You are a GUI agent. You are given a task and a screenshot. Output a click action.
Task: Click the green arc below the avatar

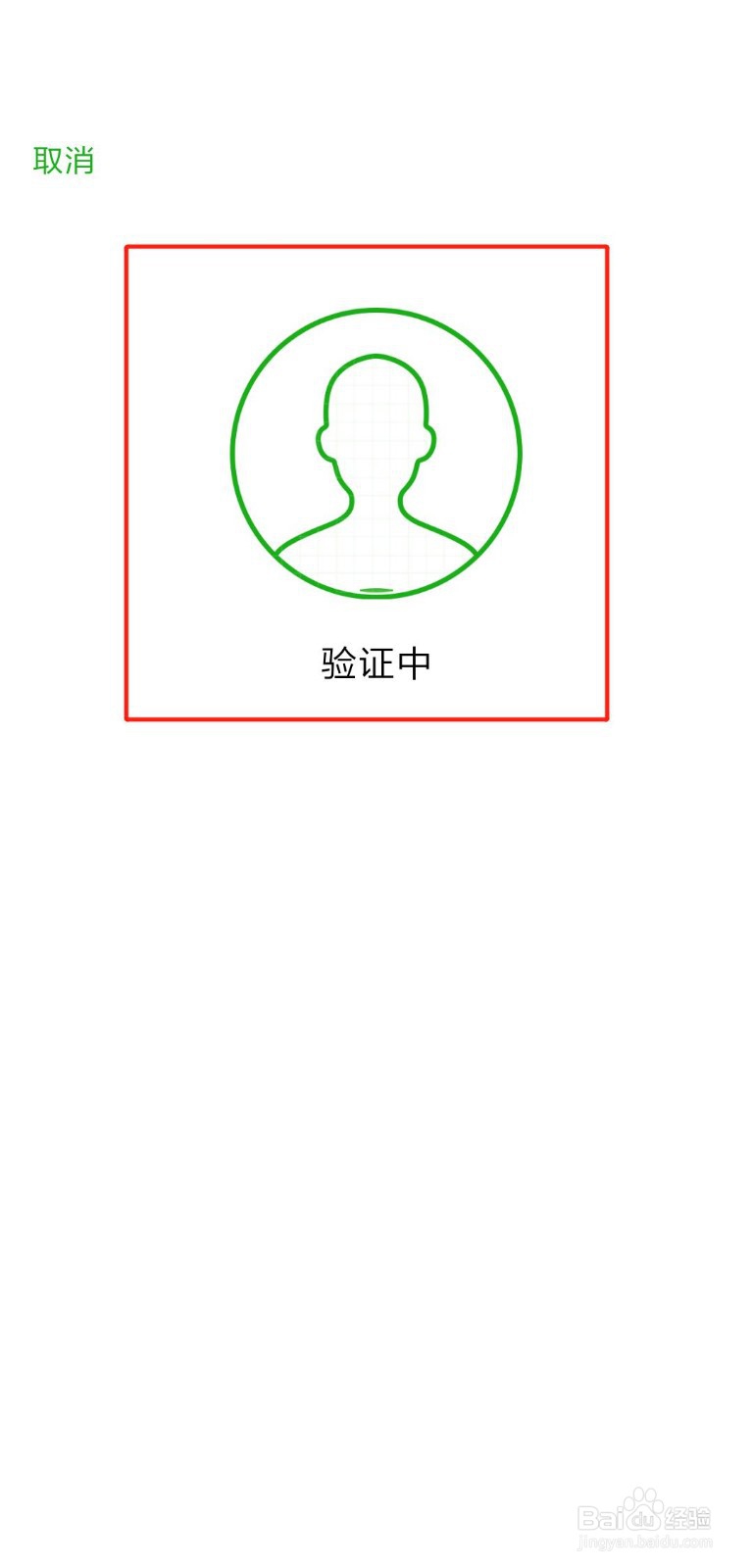click(x=376, y=589)
